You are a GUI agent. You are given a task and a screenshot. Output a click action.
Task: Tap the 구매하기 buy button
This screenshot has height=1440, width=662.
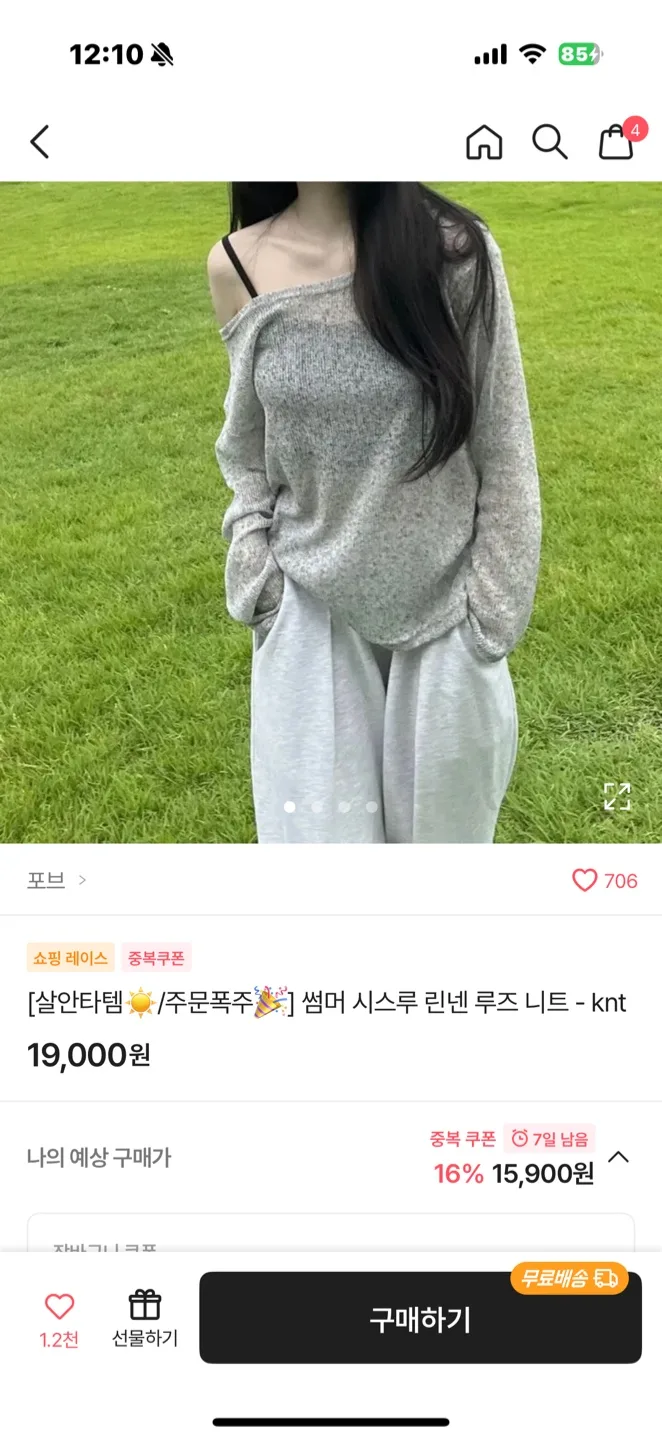(x=420, y=1318)
